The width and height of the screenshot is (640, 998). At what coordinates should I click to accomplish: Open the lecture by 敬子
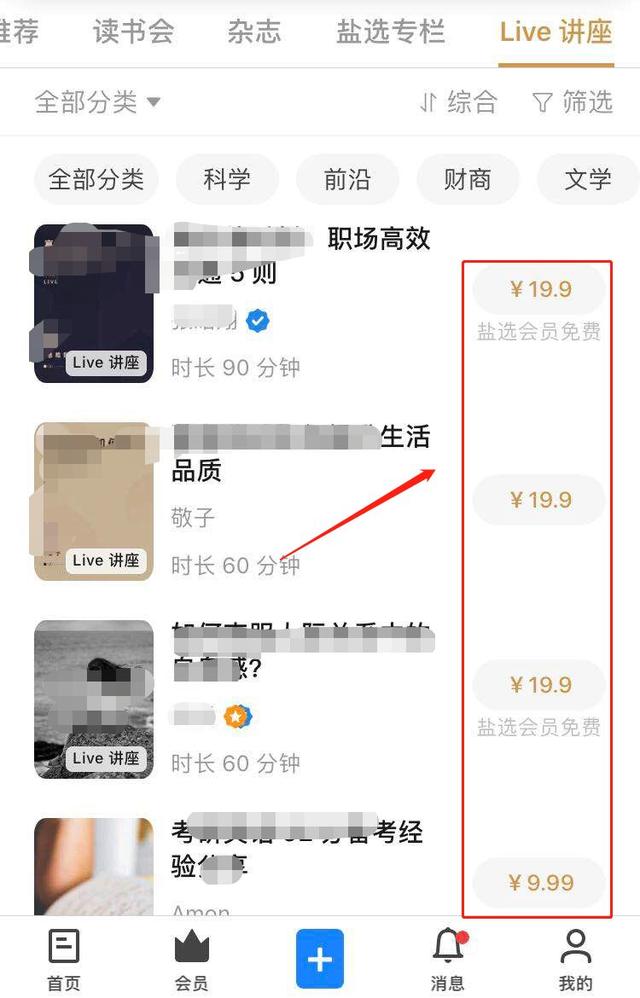coord(300,453)
